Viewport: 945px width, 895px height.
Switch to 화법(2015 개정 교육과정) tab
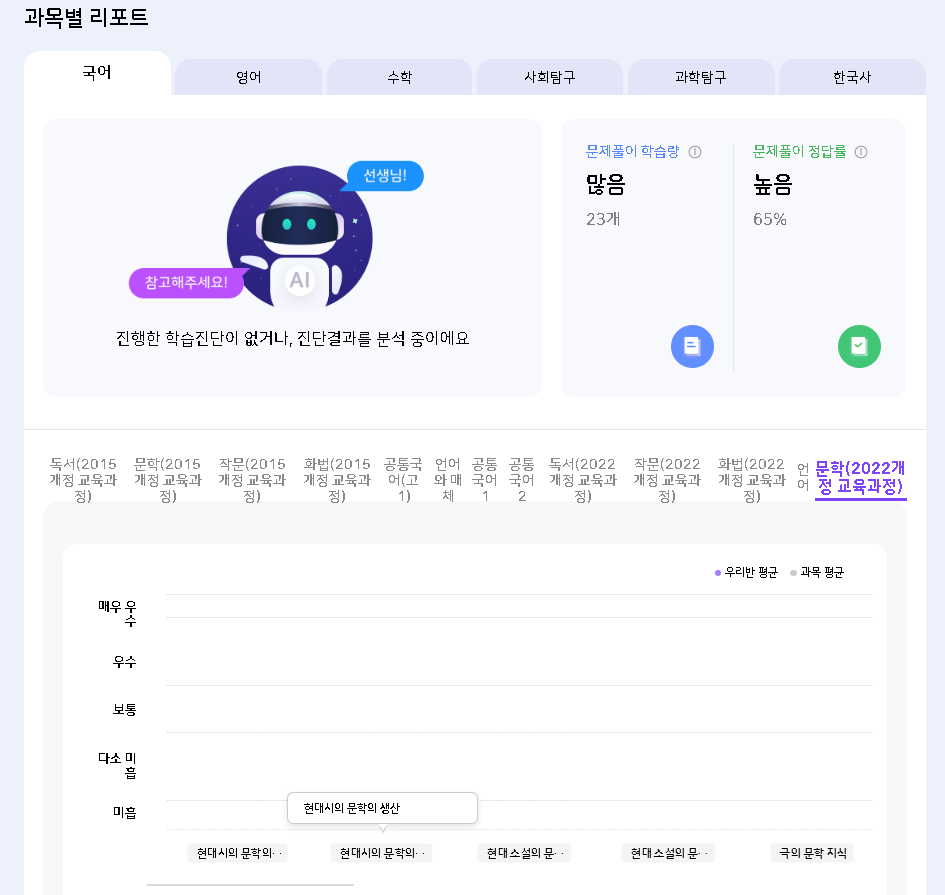point(337,480)
